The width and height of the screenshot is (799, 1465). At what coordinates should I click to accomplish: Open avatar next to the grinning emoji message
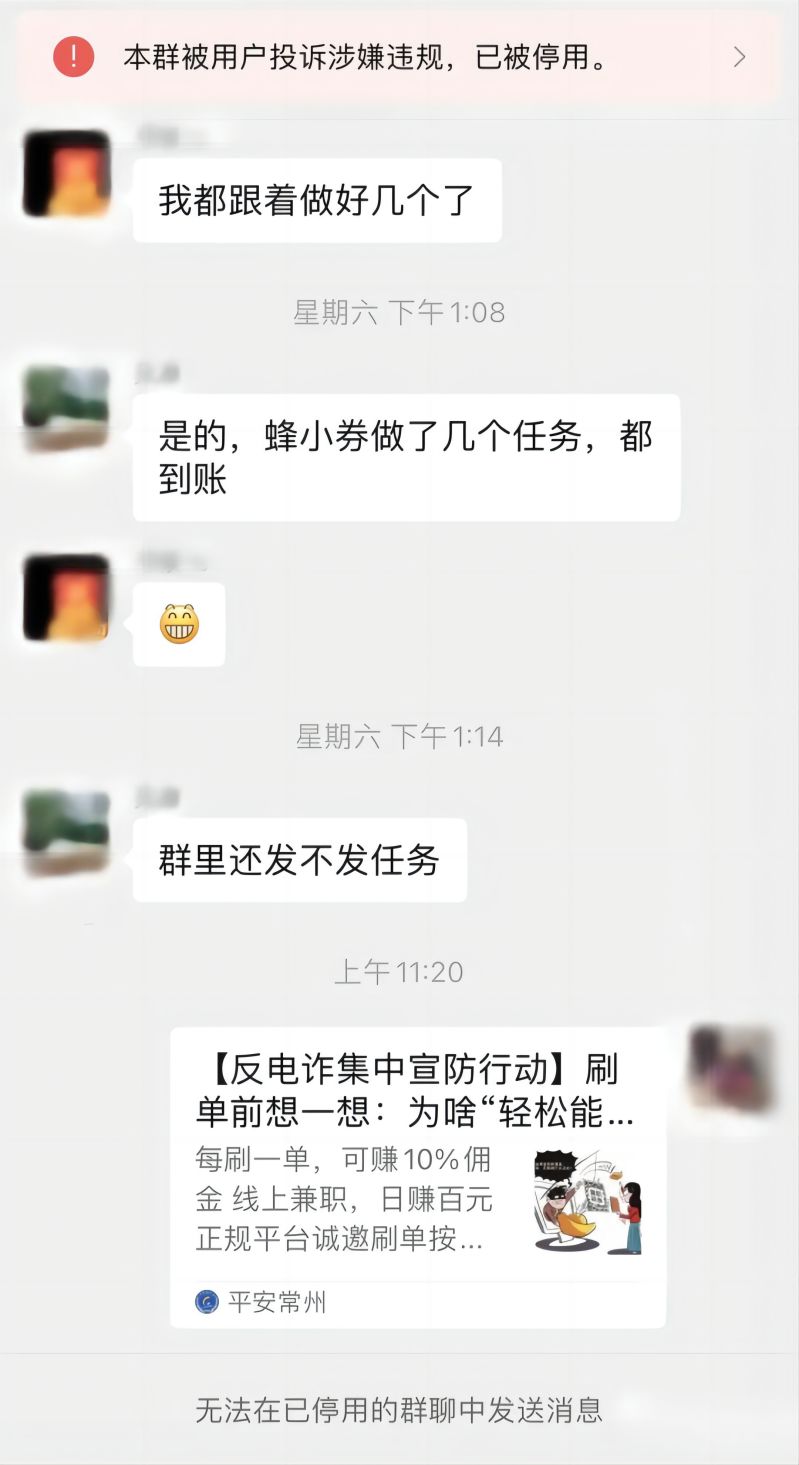pyautogui.click(x=66, y=598)
